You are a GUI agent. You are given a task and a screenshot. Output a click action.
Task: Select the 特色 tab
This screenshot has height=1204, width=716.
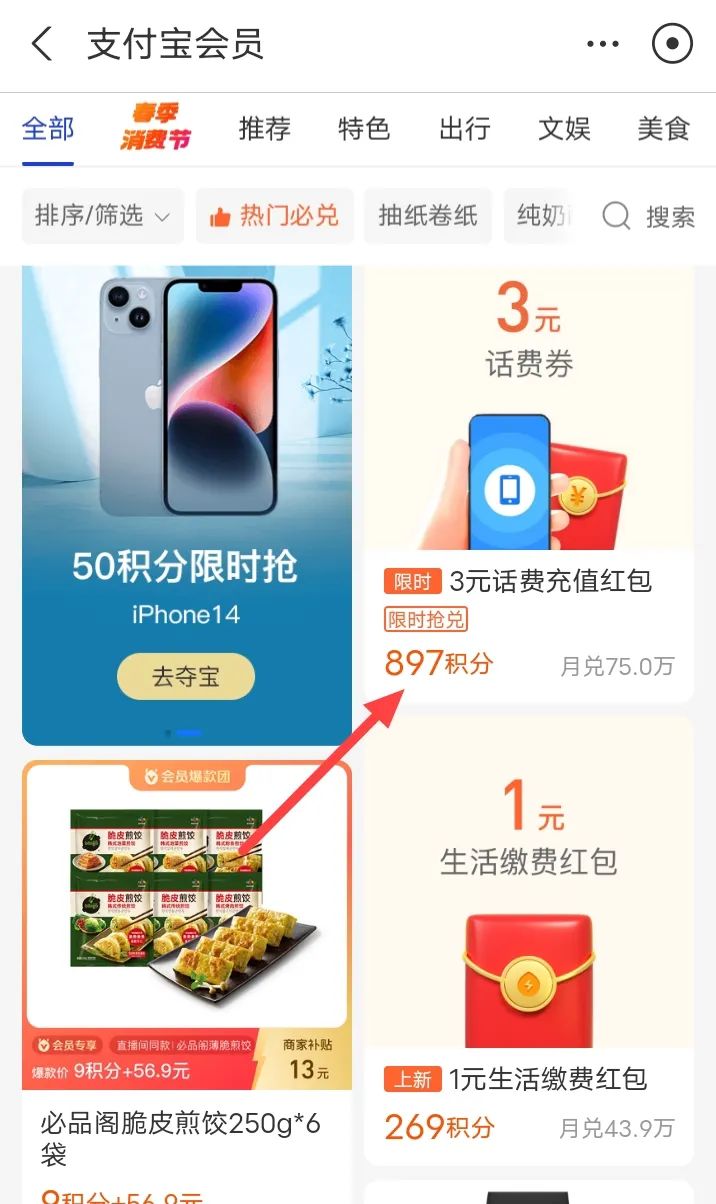(x=364, y=129)
